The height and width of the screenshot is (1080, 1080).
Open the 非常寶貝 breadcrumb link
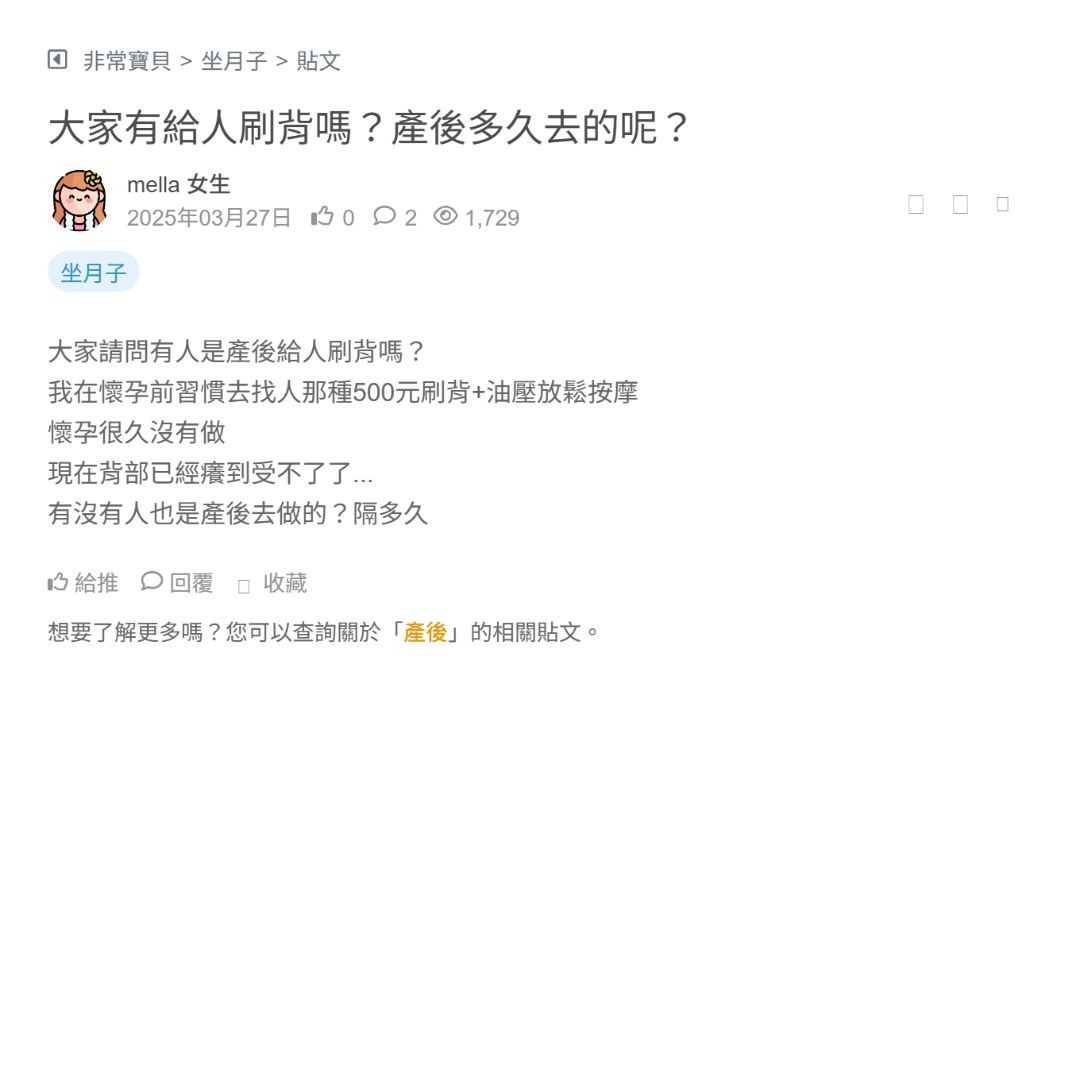pos(127,61)
